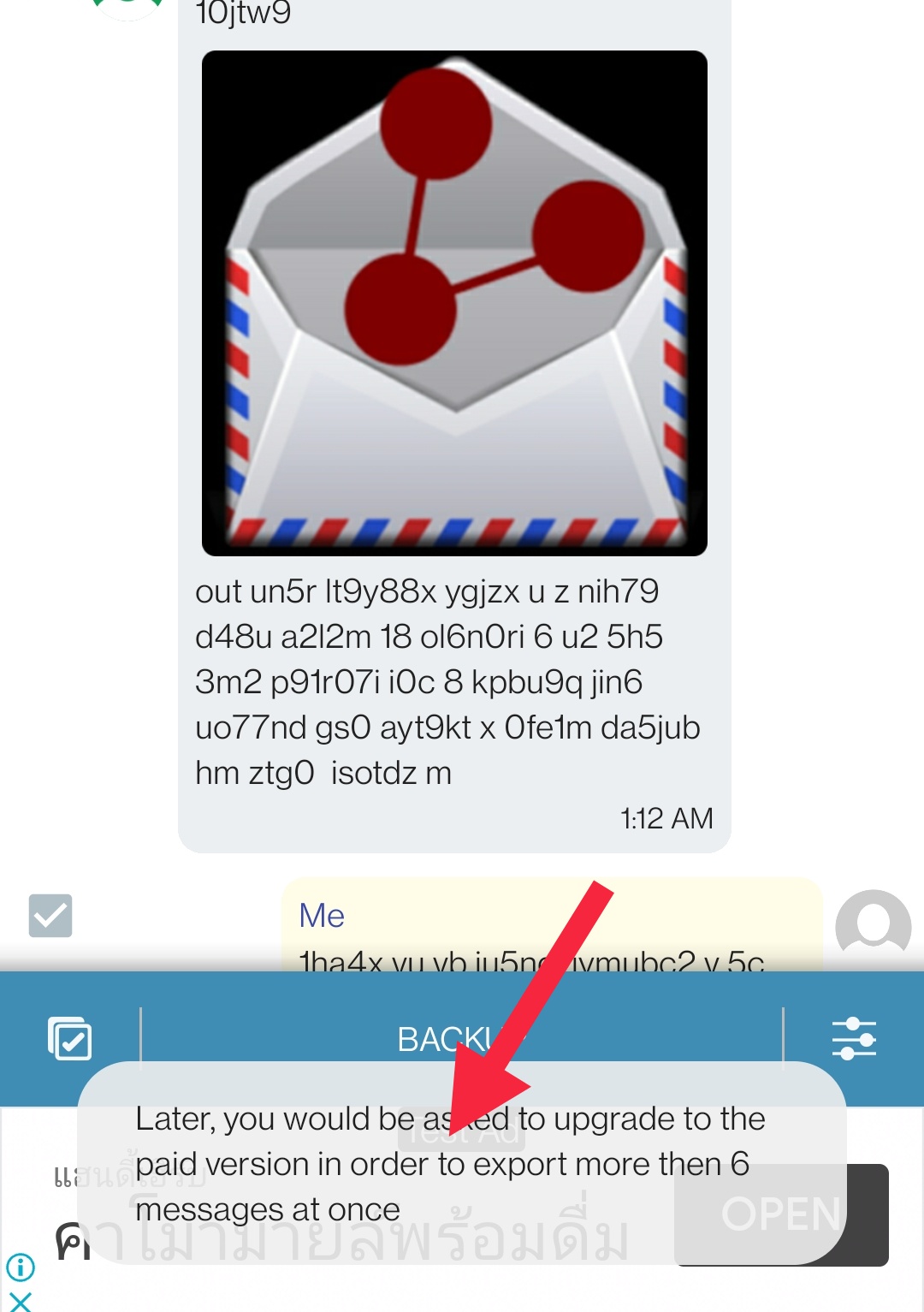Show ad info via the i icon

click(x=20, y=1266)
